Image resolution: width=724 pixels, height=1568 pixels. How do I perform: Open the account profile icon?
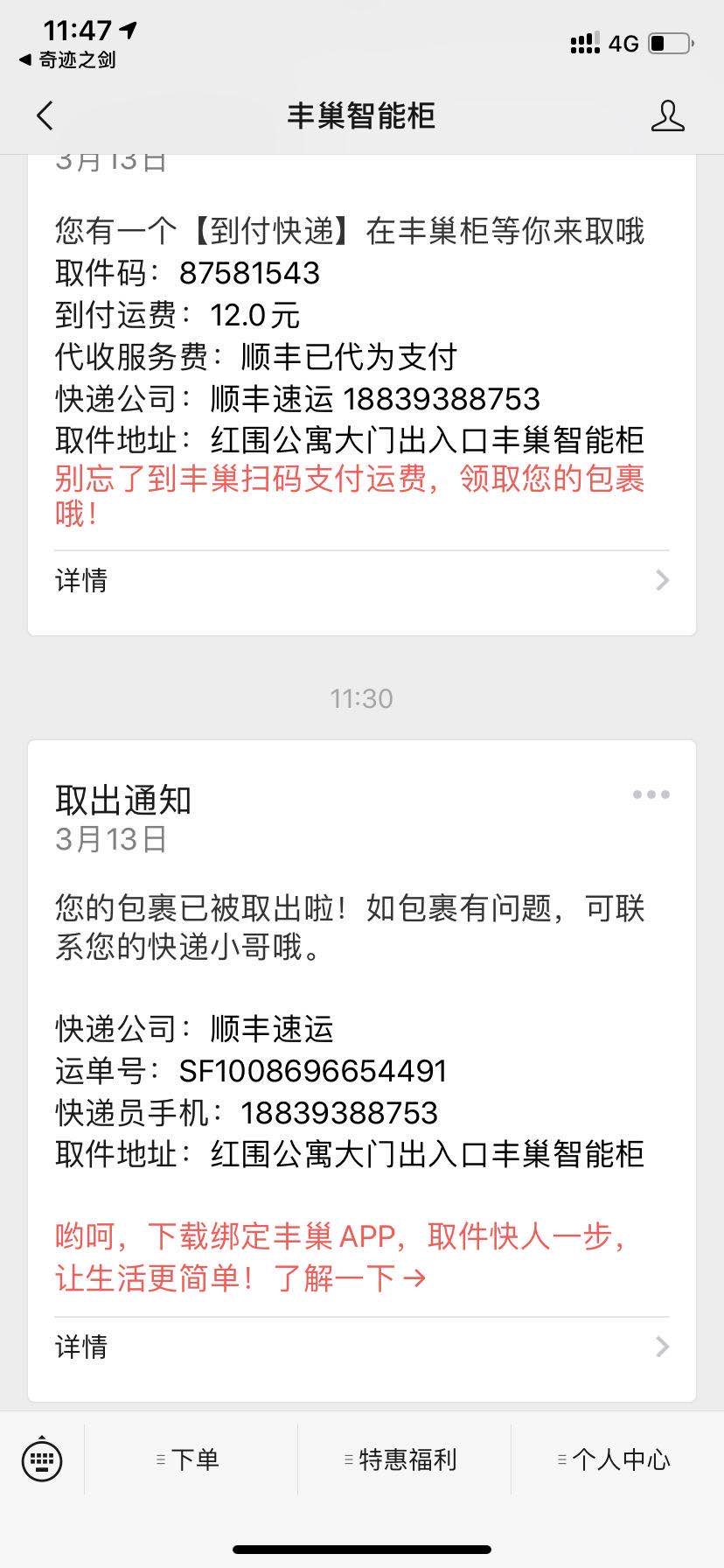pos(667,115)
